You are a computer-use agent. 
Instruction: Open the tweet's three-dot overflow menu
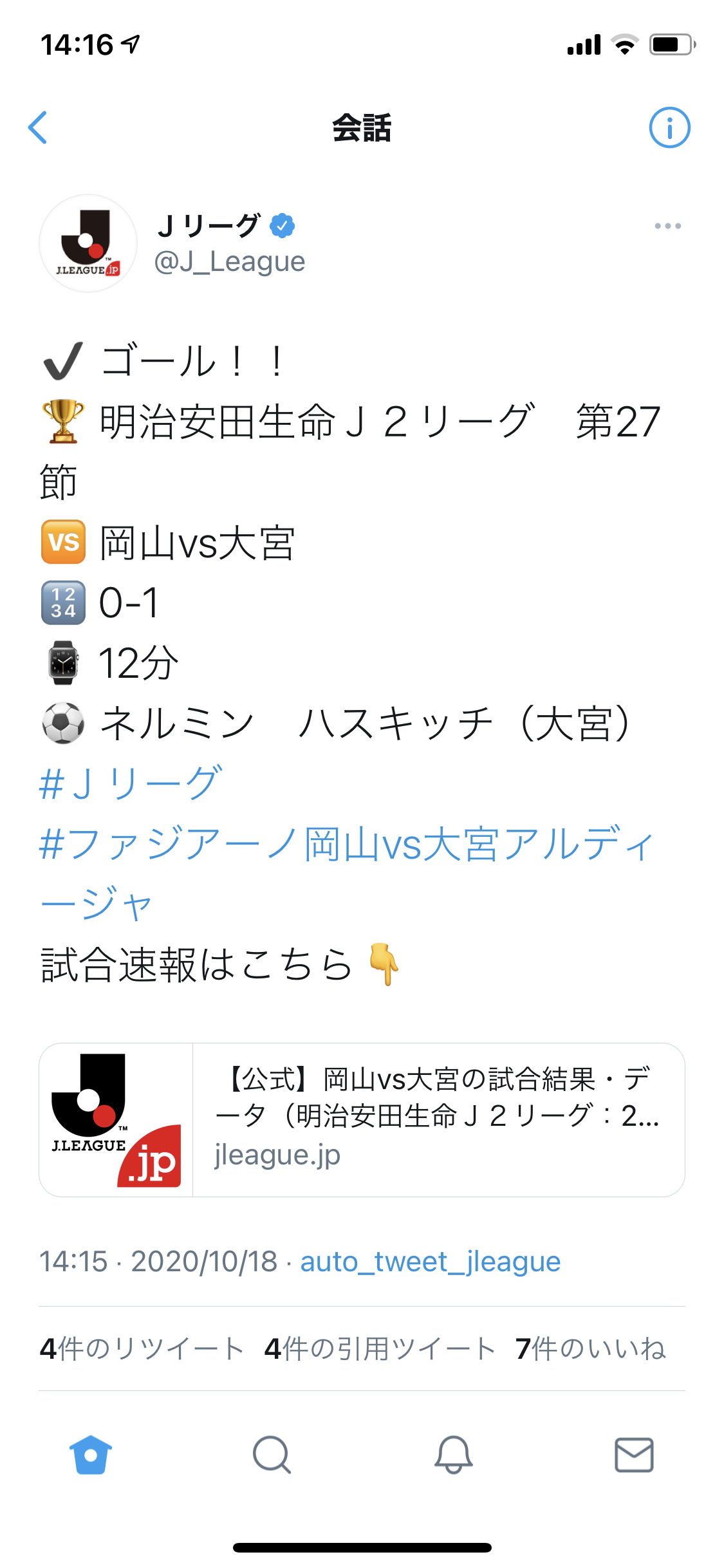tap(667, 226)
